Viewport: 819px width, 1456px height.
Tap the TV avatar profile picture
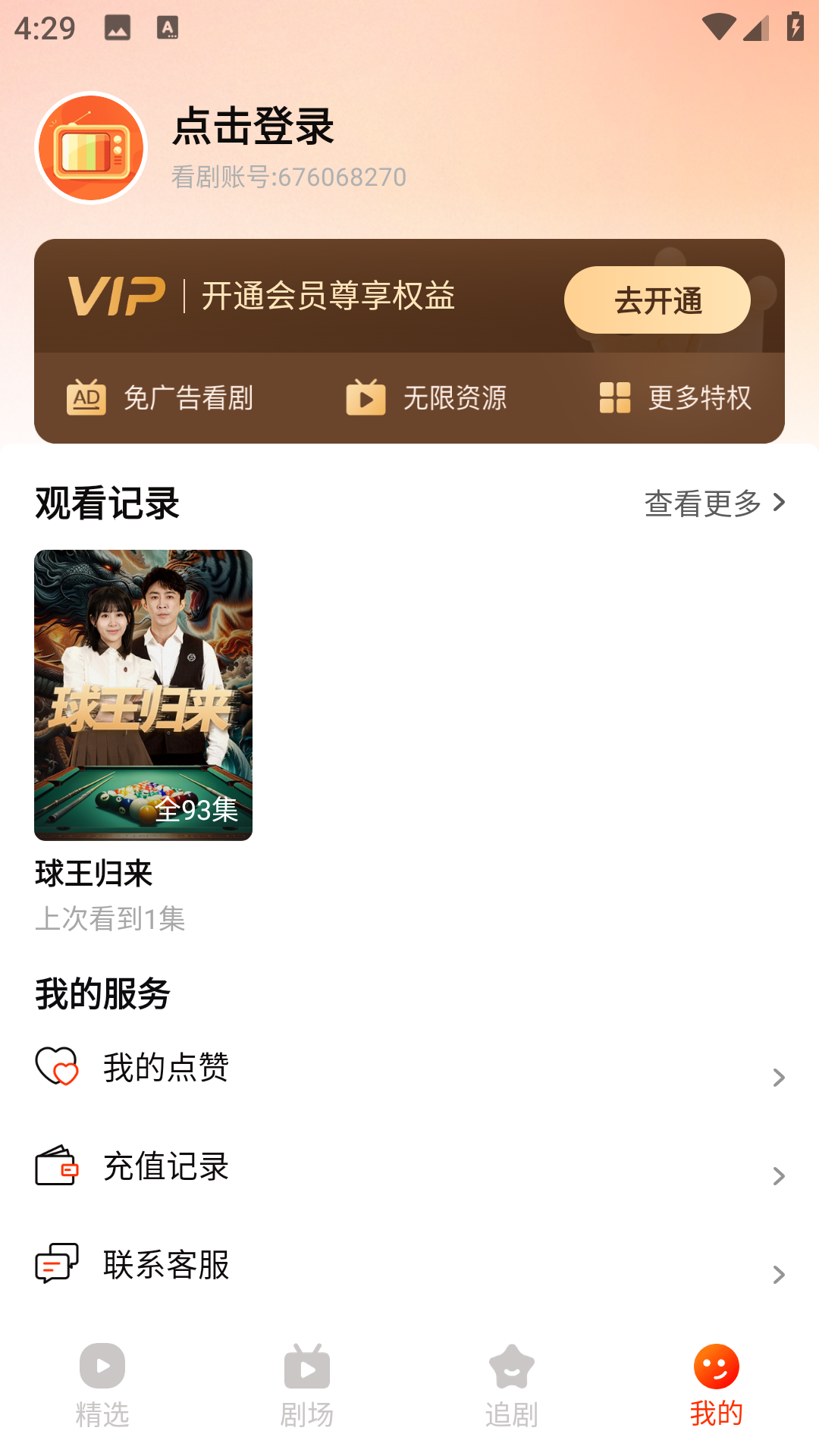pos(91,149)
